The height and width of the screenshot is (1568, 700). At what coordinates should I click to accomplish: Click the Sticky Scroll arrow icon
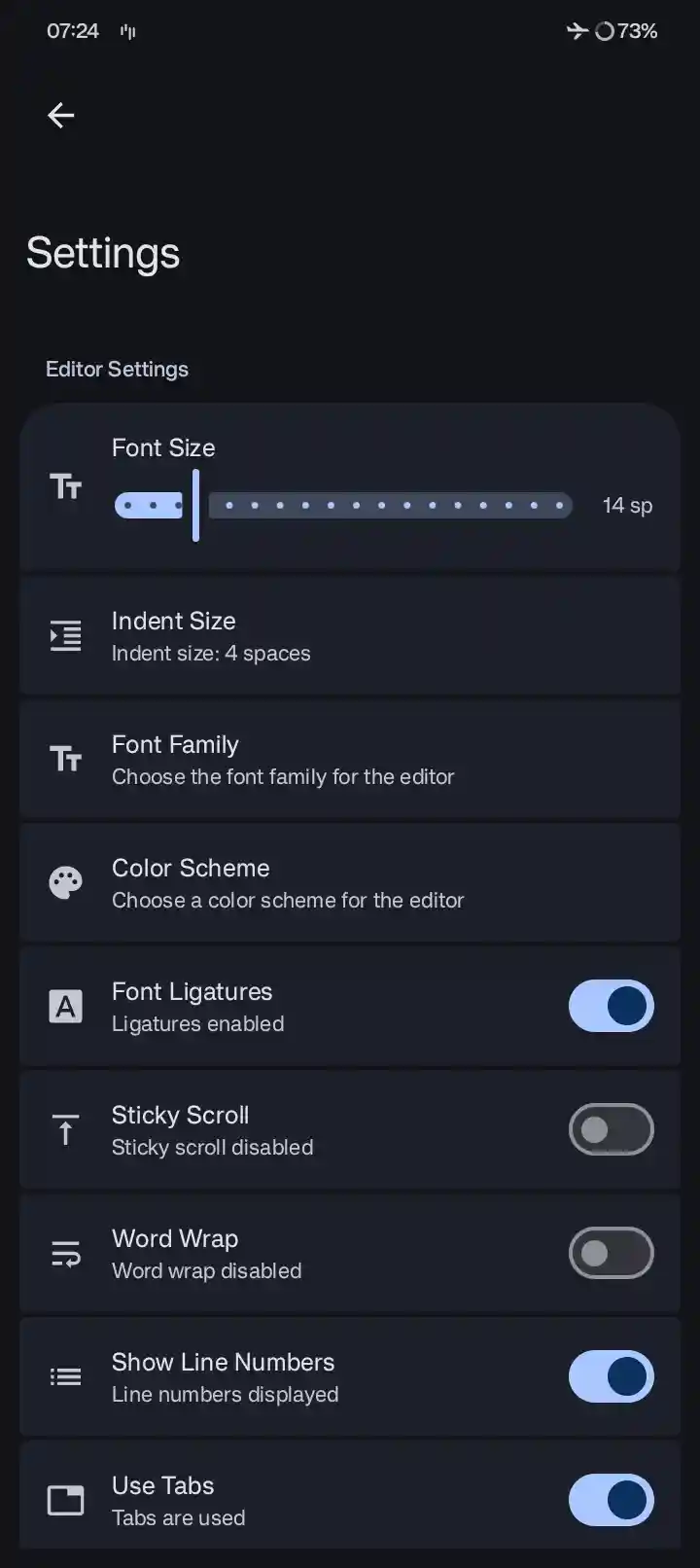(65, 1129)
